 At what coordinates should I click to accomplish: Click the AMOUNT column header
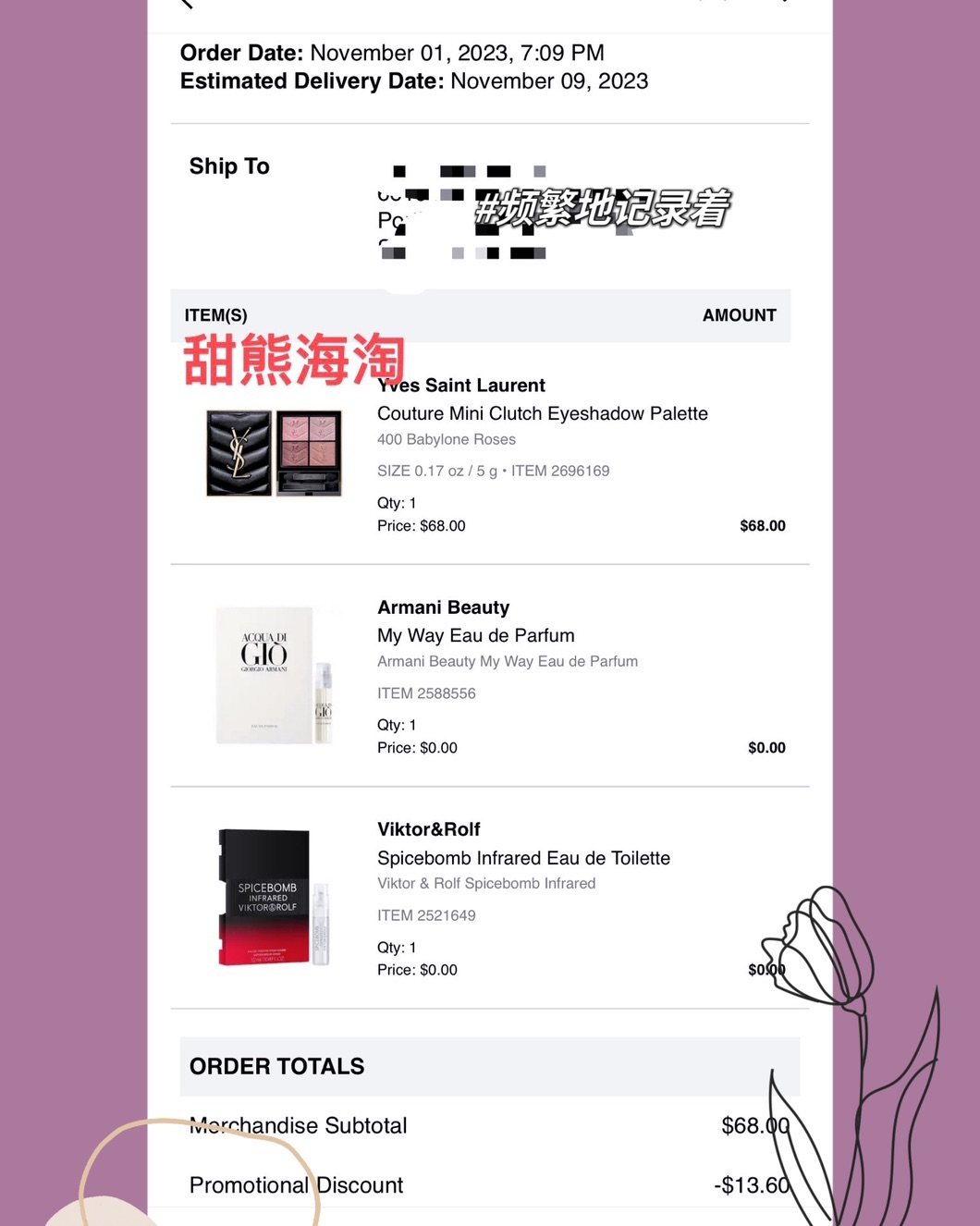[739, 315]
